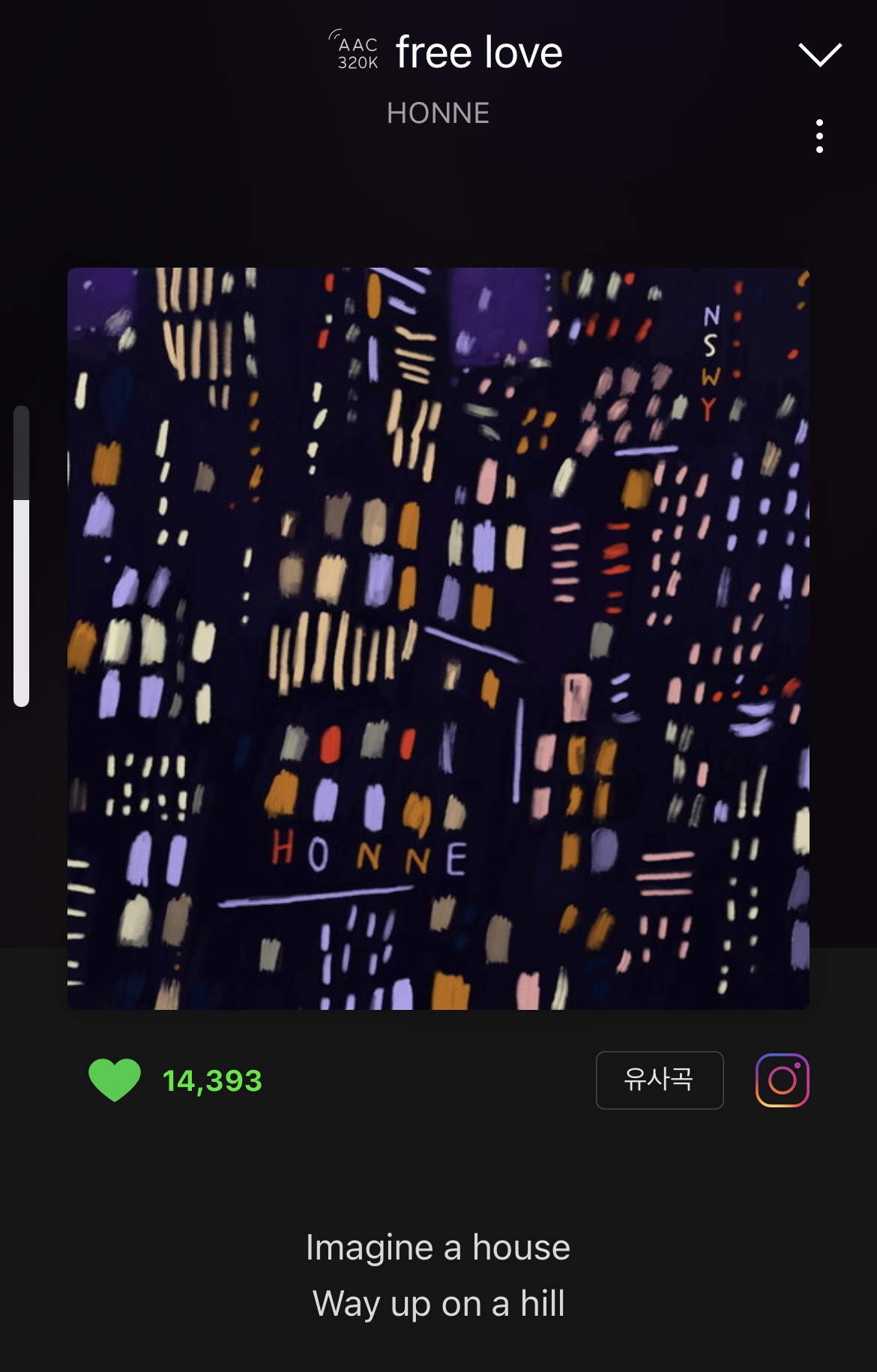Tap the free love album cover
The height and width of the screenshot is (1372, 877).
(438, 639)
